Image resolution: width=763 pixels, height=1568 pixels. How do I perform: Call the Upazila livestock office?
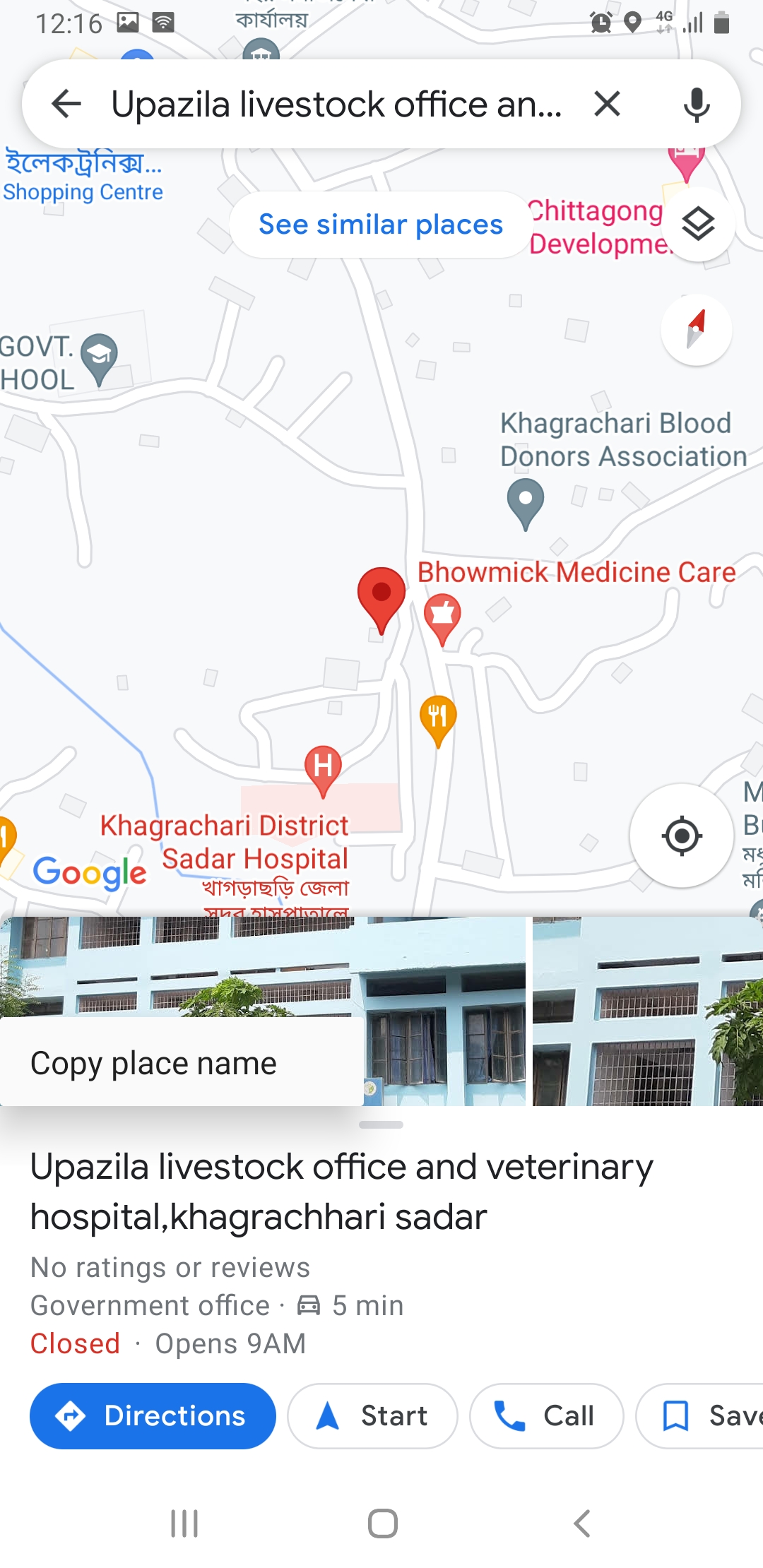pos(546,1415)
